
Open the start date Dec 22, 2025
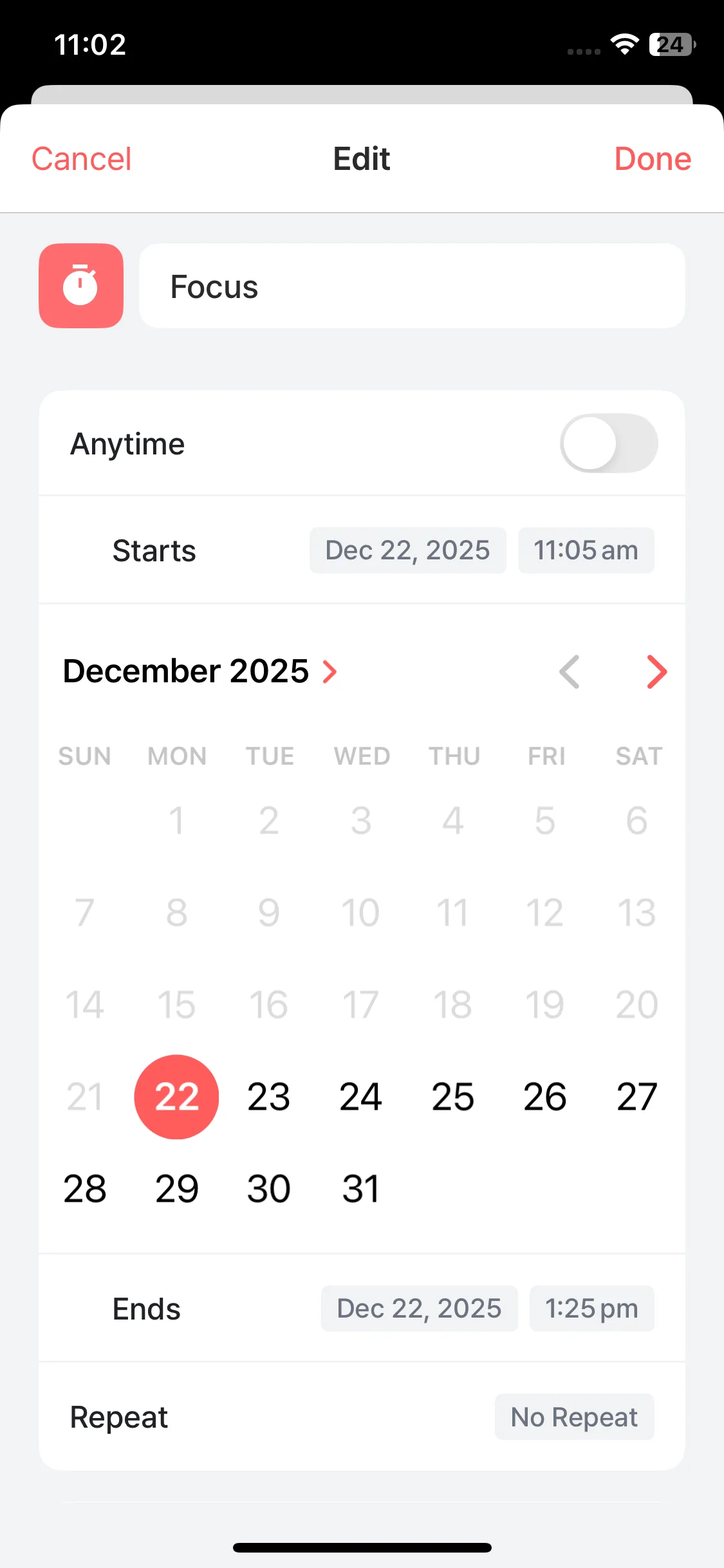tap(407, 550)
